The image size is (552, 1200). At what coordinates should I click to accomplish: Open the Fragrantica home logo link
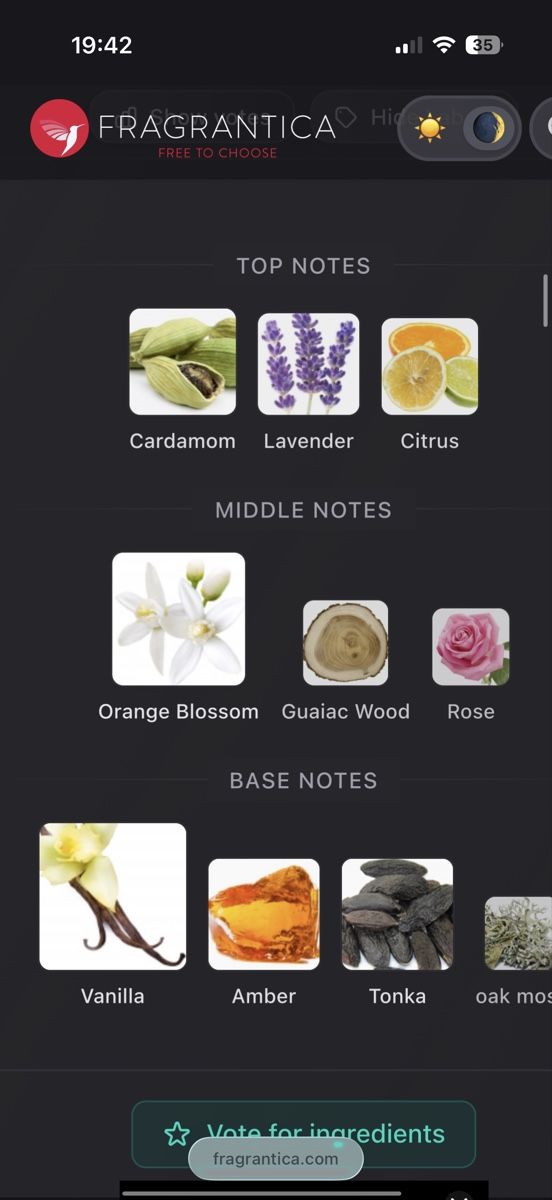(183, 128)
